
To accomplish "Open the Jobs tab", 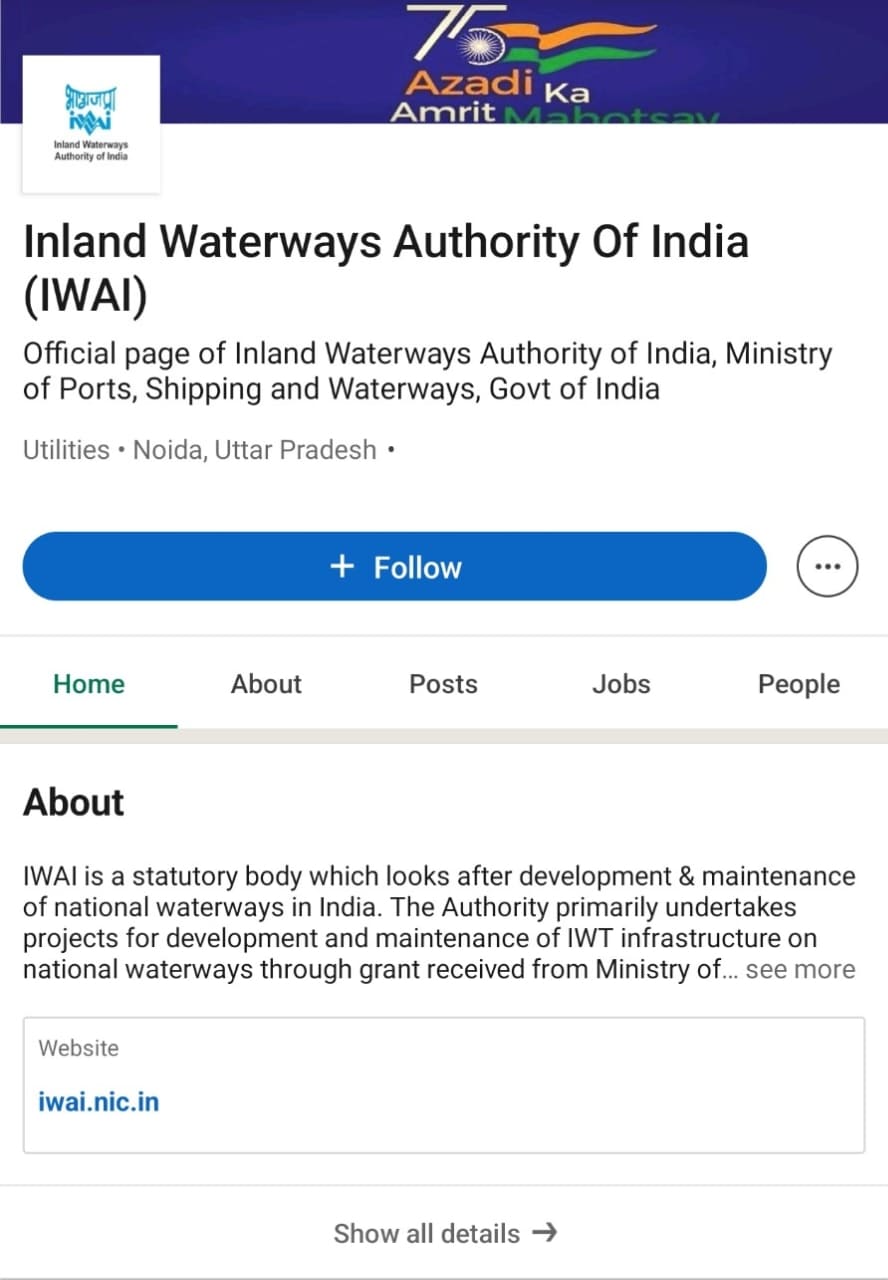I will tap(621, 684).
